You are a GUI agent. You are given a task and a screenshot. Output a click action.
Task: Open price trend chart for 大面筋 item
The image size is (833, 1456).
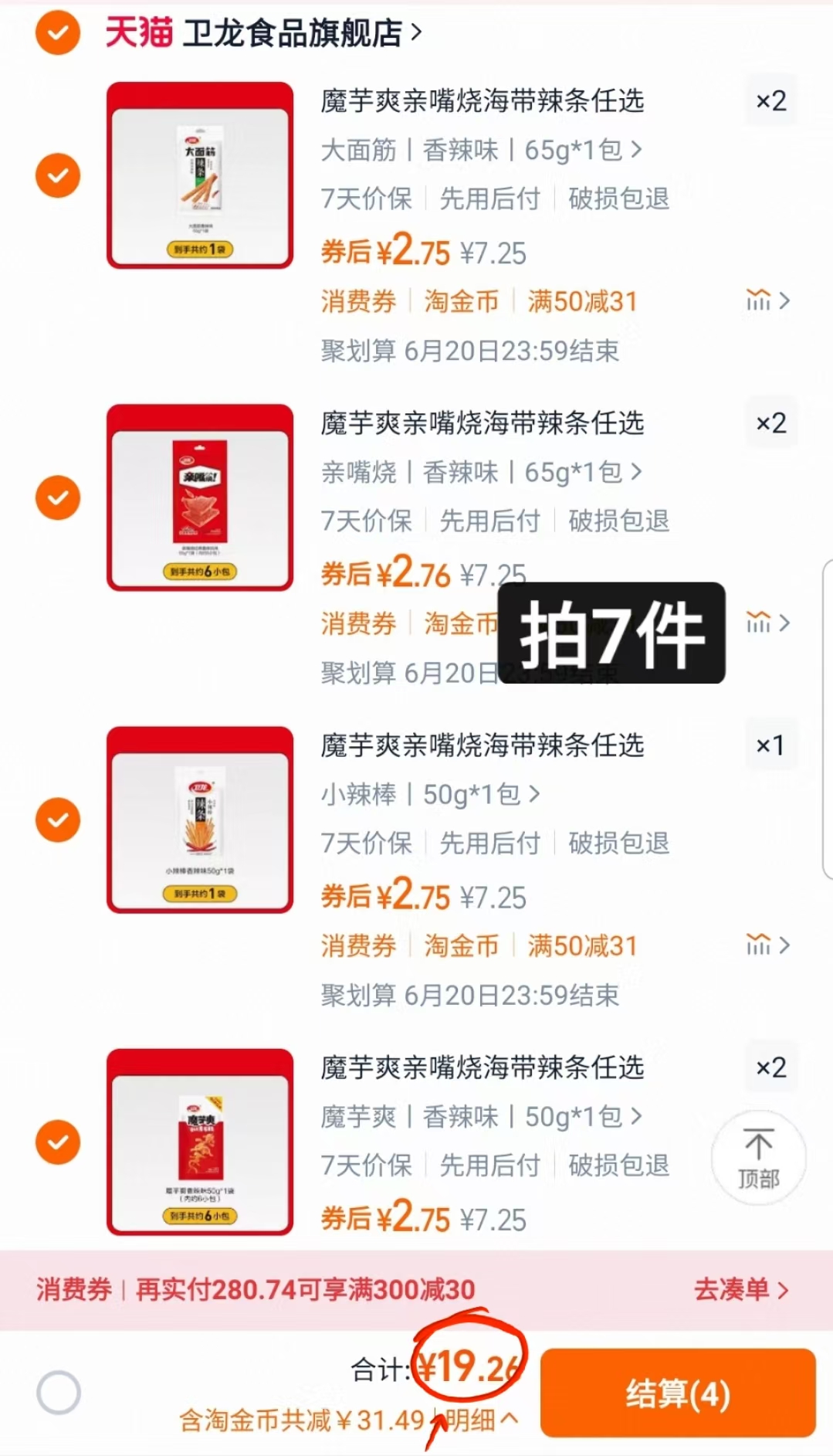pos(760,301)
